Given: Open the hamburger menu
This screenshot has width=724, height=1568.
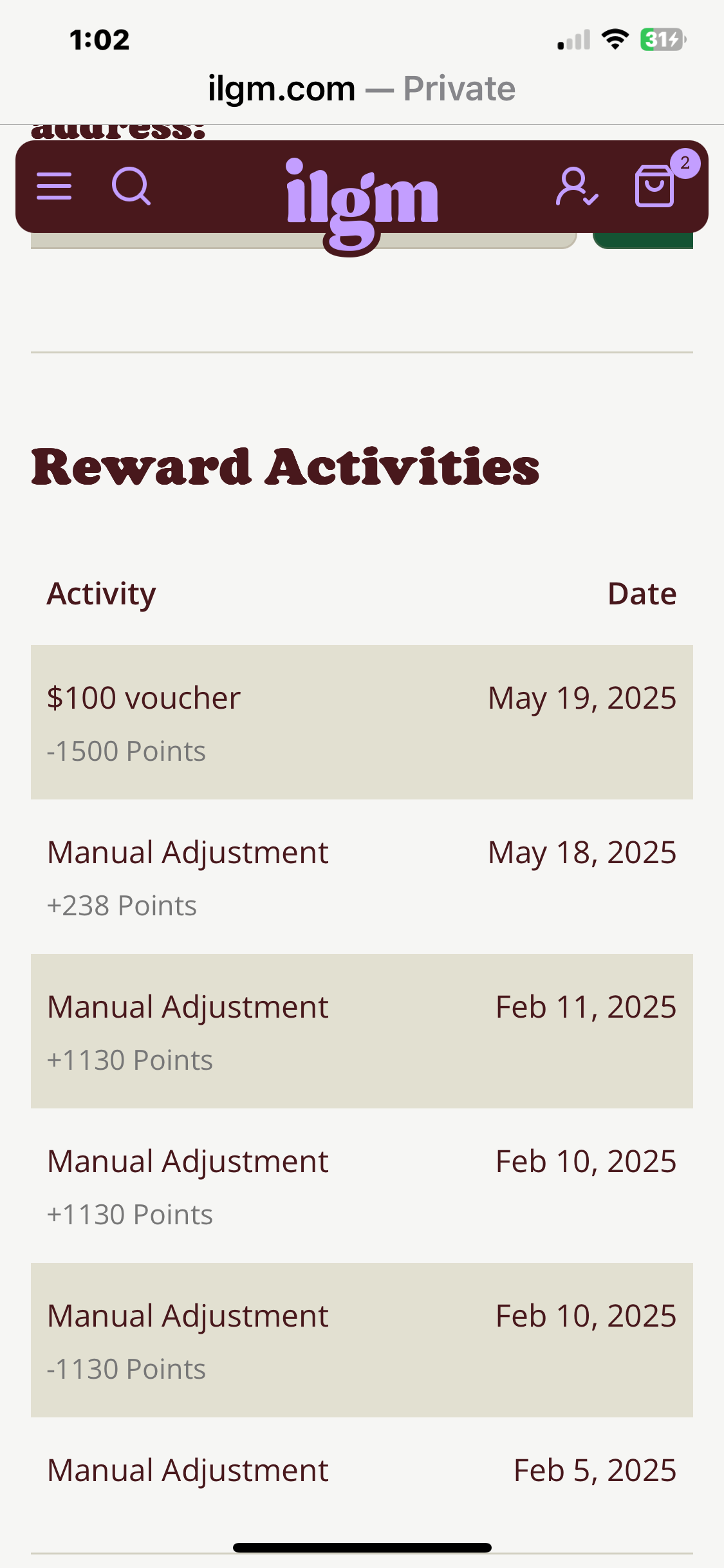Looking at the screenshot, I should [54, 187].
